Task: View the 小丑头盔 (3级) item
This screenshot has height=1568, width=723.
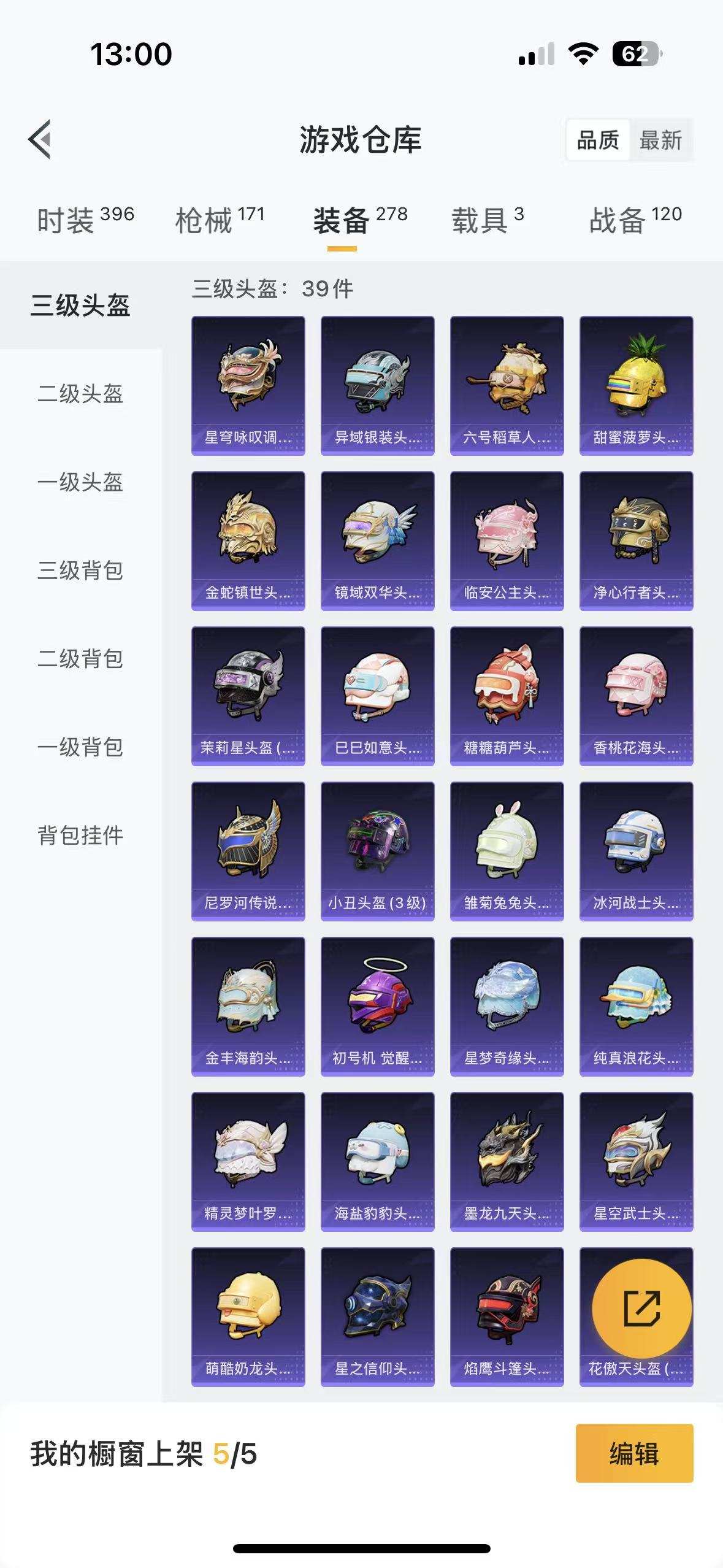Action: click(377, 851)
